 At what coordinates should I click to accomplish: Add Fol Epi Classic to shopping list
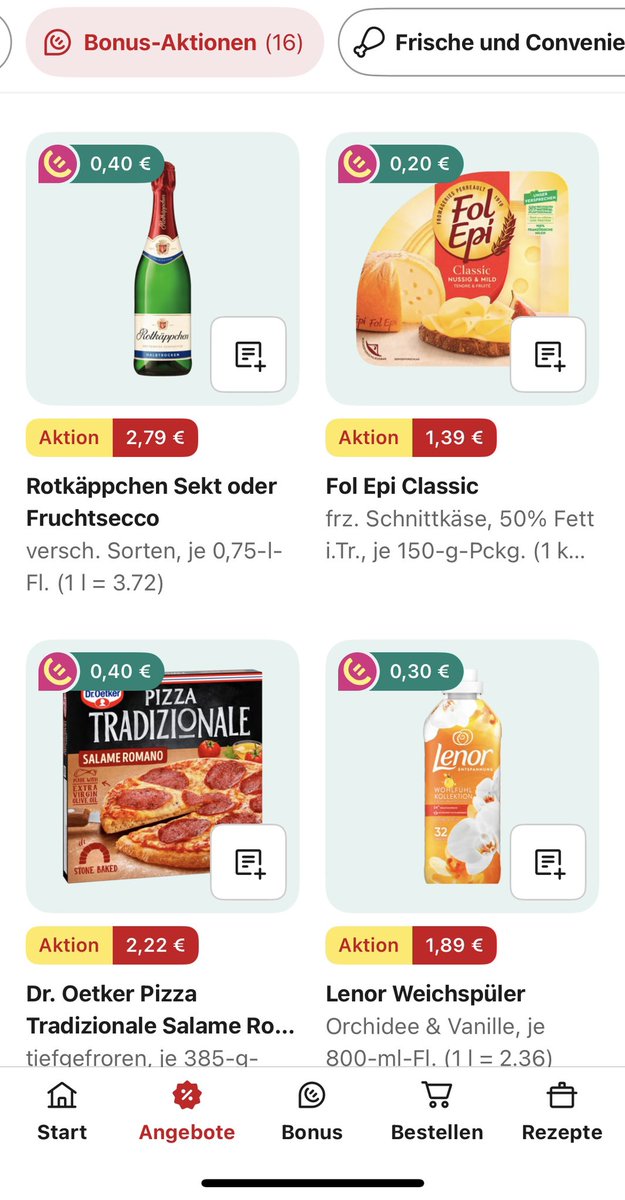tap(548, 355)
